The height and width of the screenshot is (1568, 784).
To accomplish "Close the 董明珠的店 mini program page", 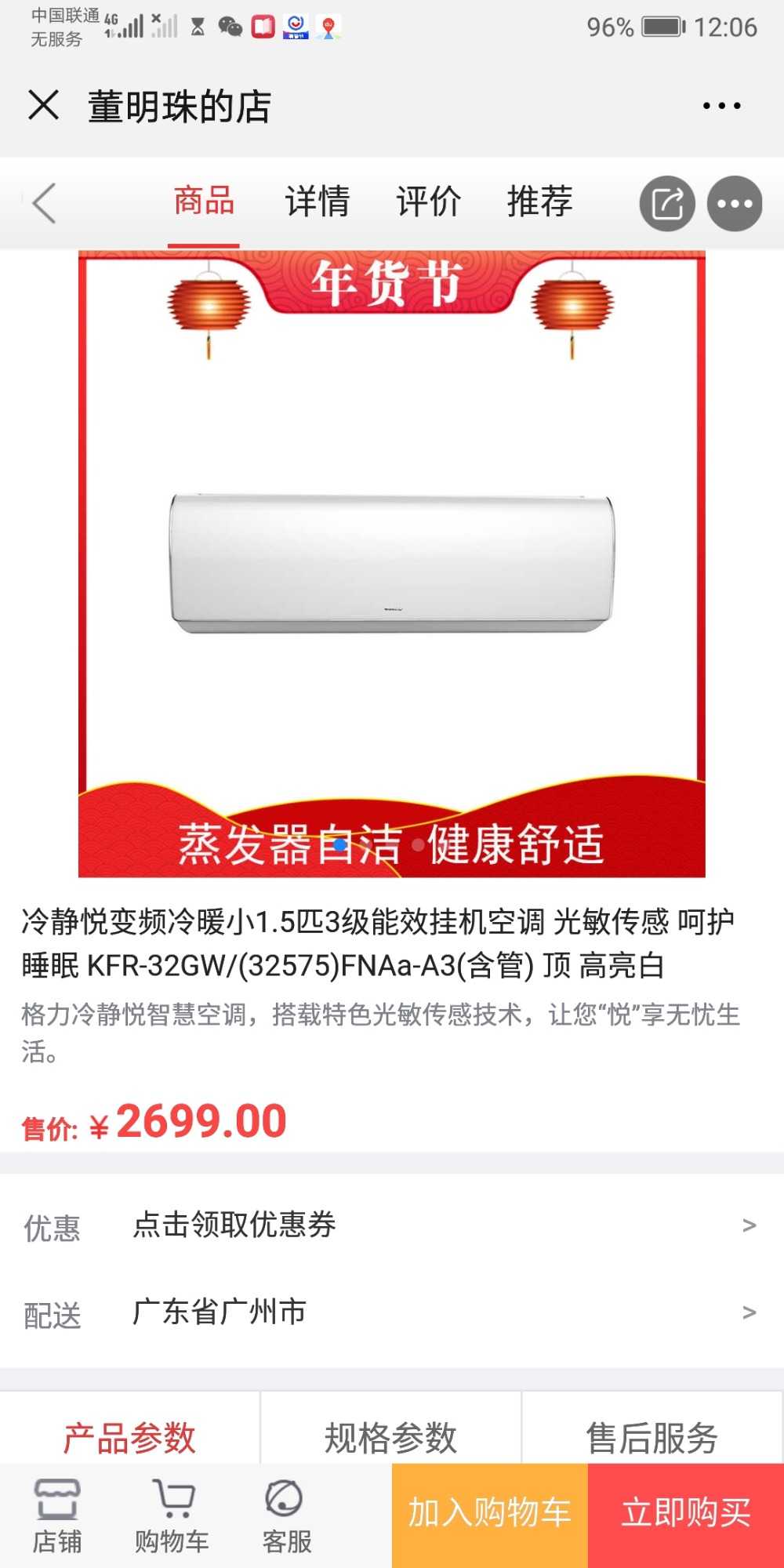I will click(x=44, y=105).
